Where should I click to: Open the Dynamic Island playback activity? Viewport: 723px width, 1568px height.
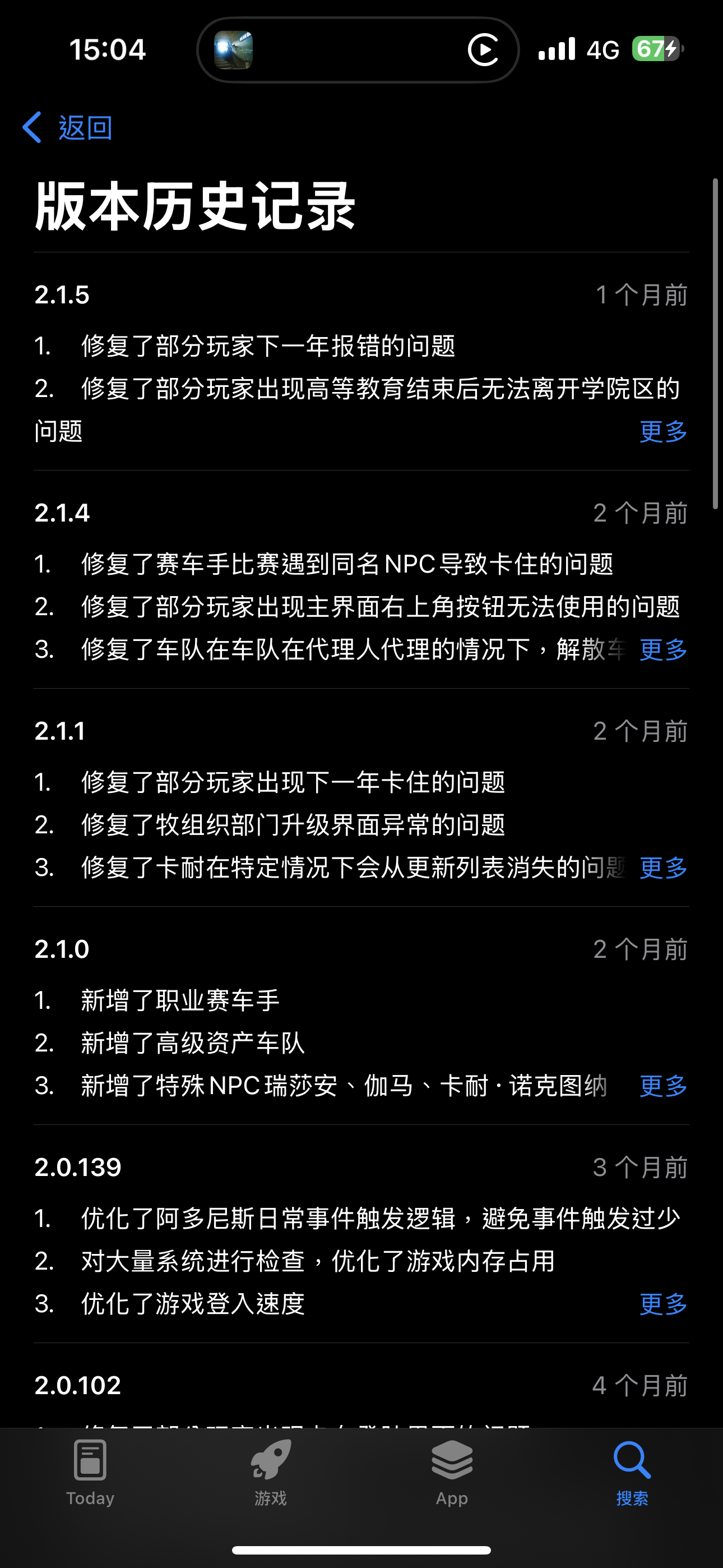pos(358,50)
